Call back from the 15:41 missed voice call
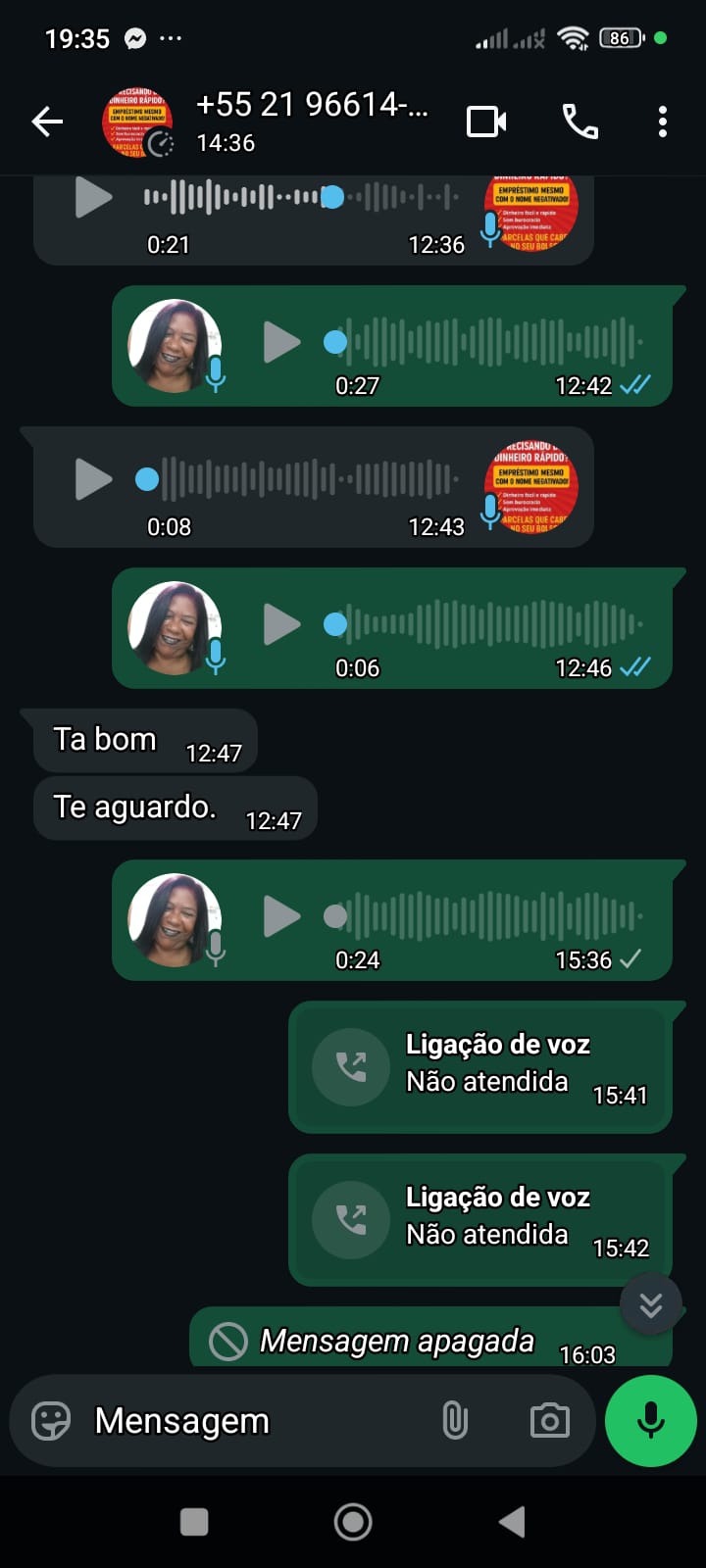Viewport: 706px width, 1568px height. click(x=351, y=1066)
